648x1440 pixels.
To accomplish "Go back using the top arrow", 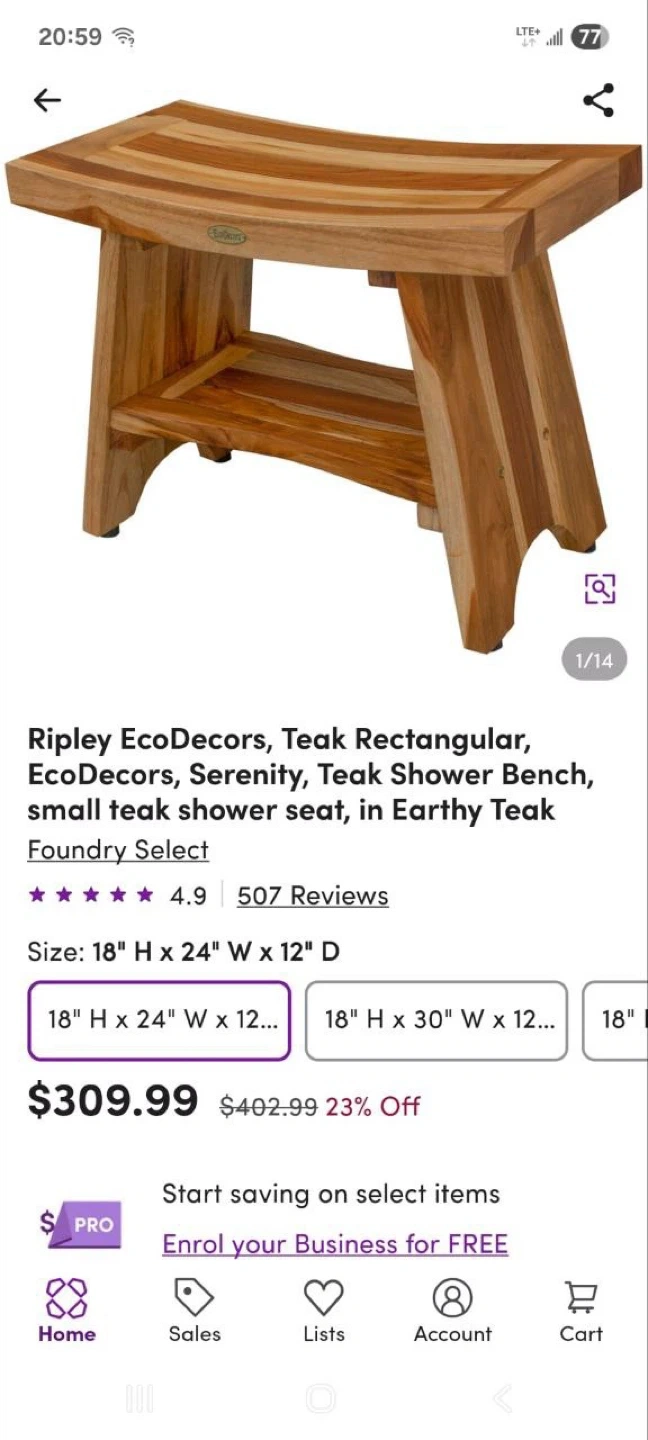I will click(47, 100).
